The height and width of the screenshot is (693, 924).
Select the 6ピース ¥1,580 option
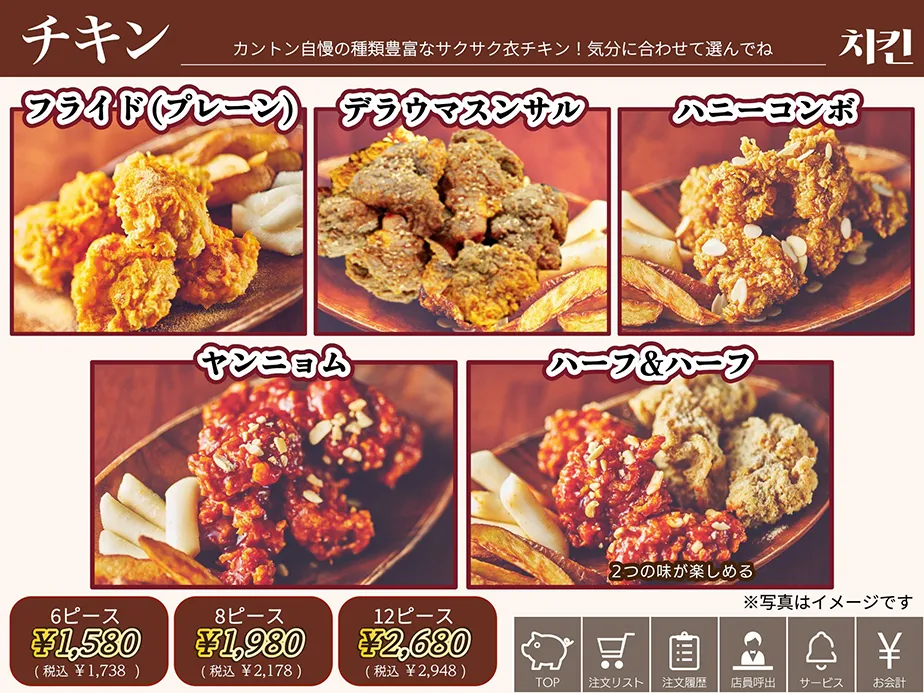point(88,641)
